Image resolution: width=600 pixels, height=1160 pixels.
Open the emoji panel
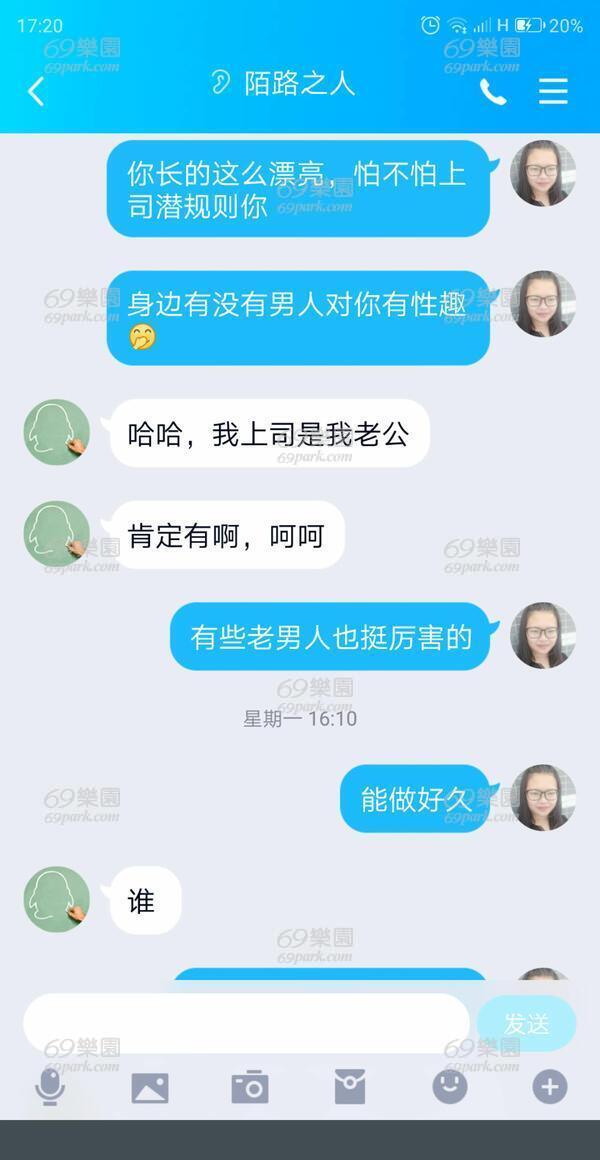[450, 1087]
